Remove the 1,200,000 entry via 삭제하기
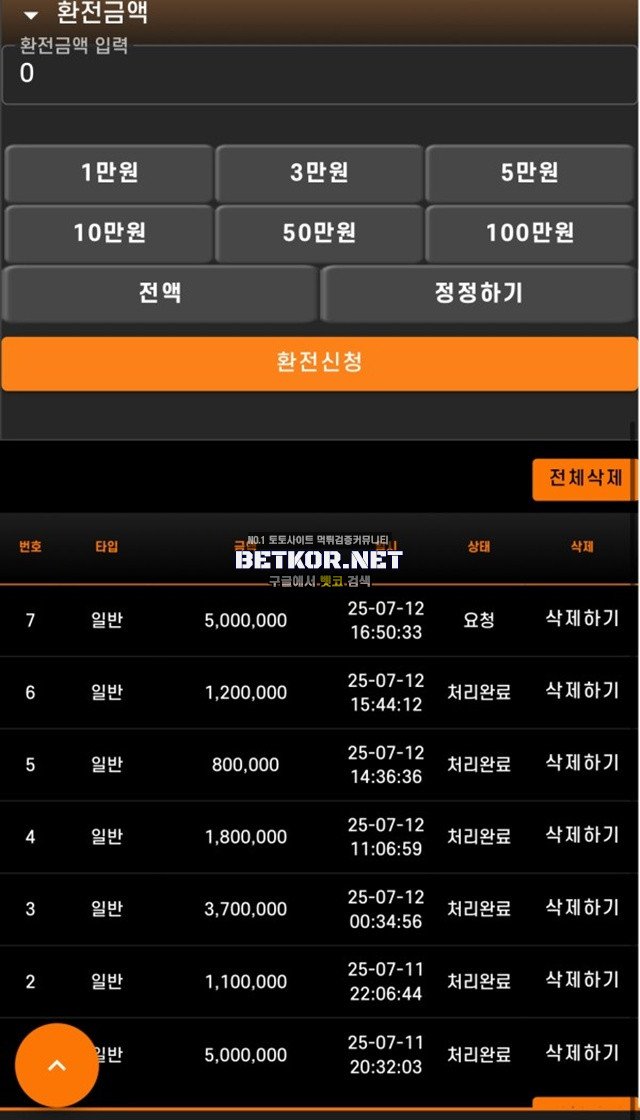 pyautogui.click(x=582, y=691)
